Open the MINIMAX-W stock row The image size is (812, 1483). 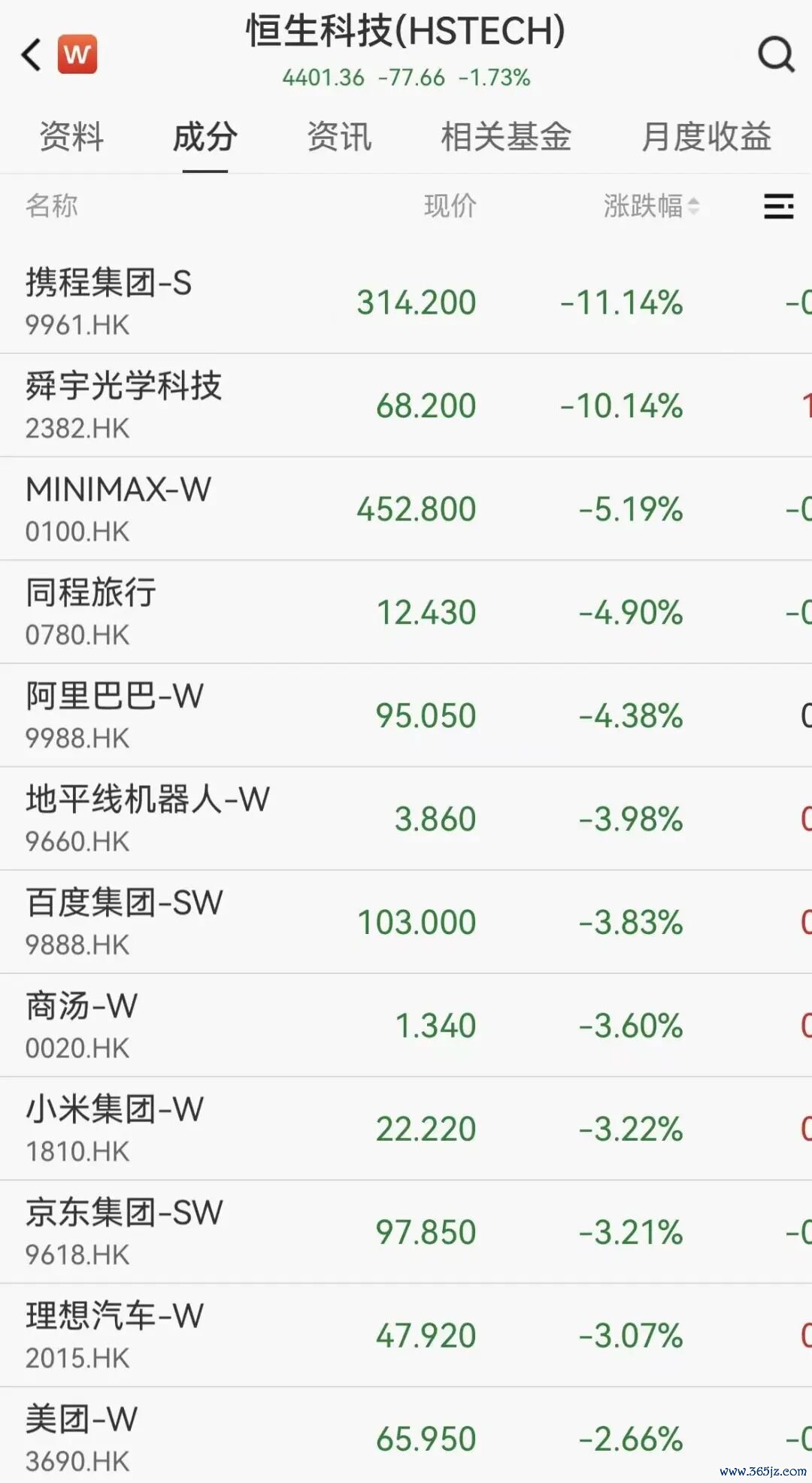click(406, 508)
